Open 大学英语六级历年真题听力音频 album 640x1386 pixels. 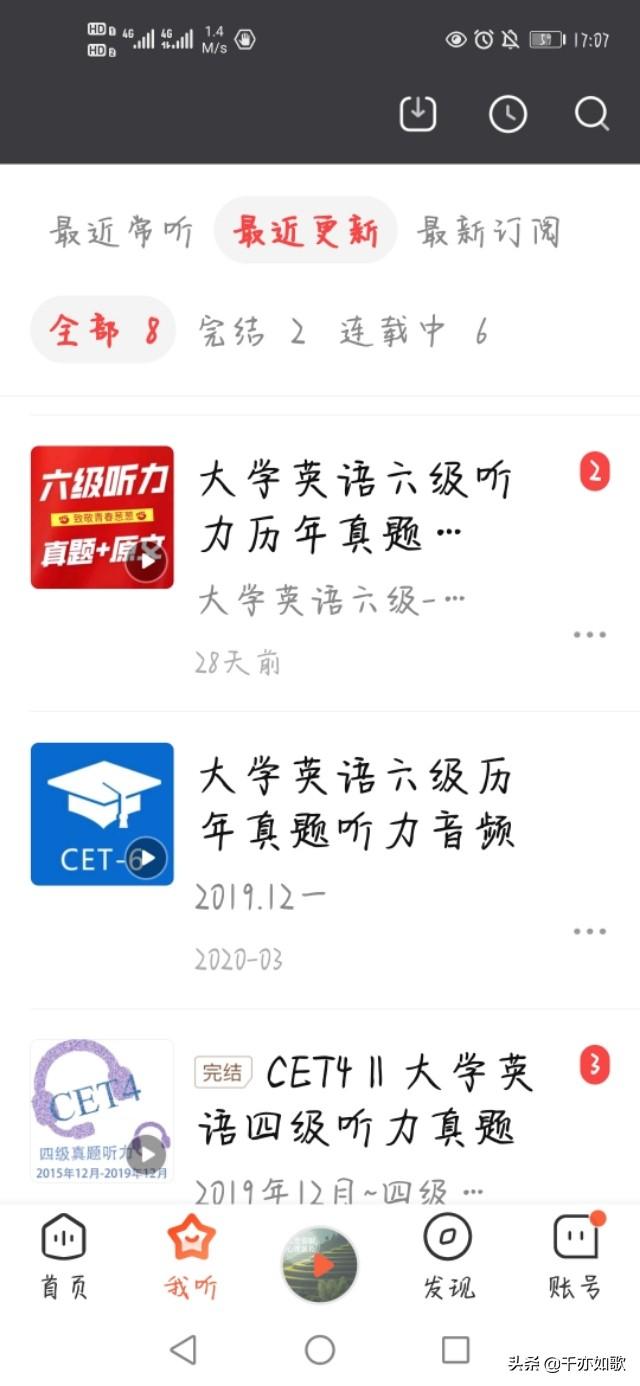pyautogui.click(x=357, y=804)
